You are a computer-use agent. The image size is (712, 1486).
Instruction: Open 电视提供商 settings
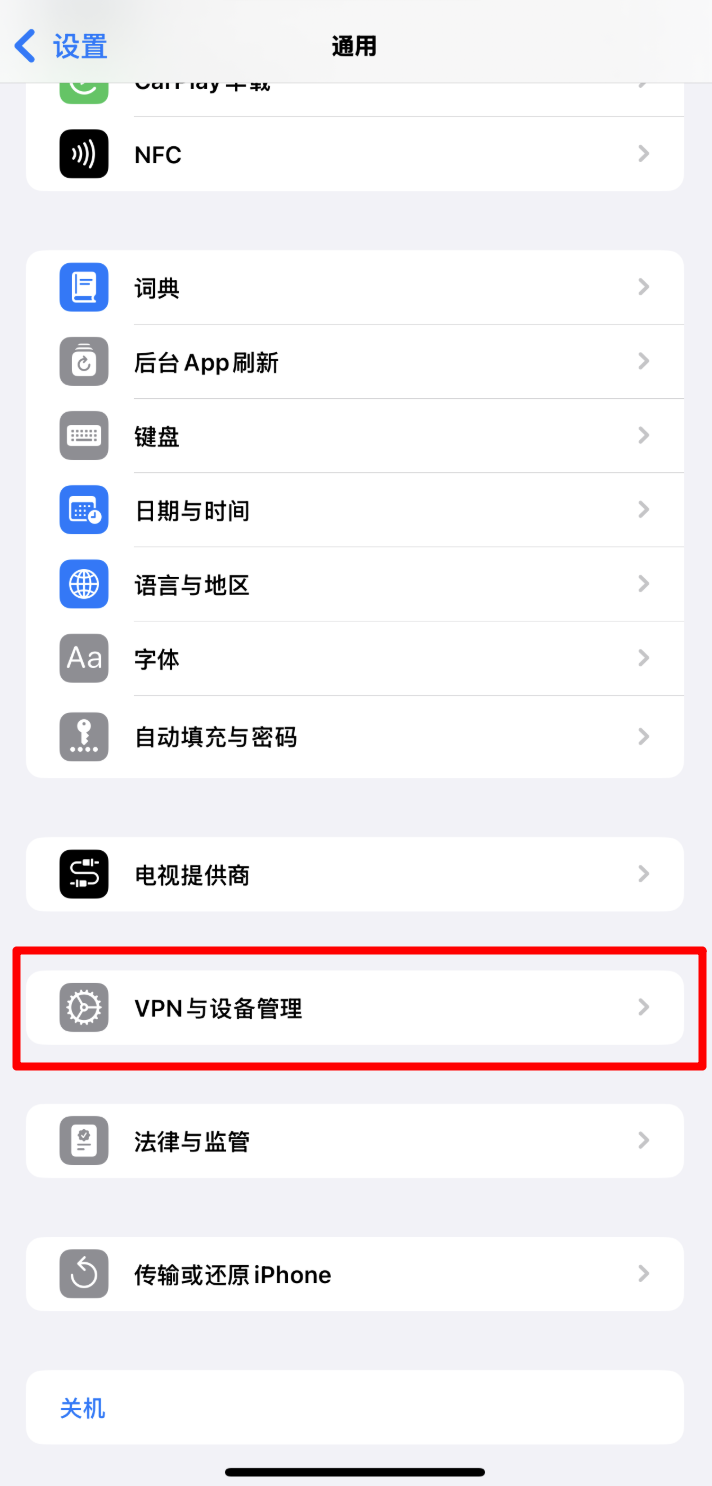[x=354, y=875]
